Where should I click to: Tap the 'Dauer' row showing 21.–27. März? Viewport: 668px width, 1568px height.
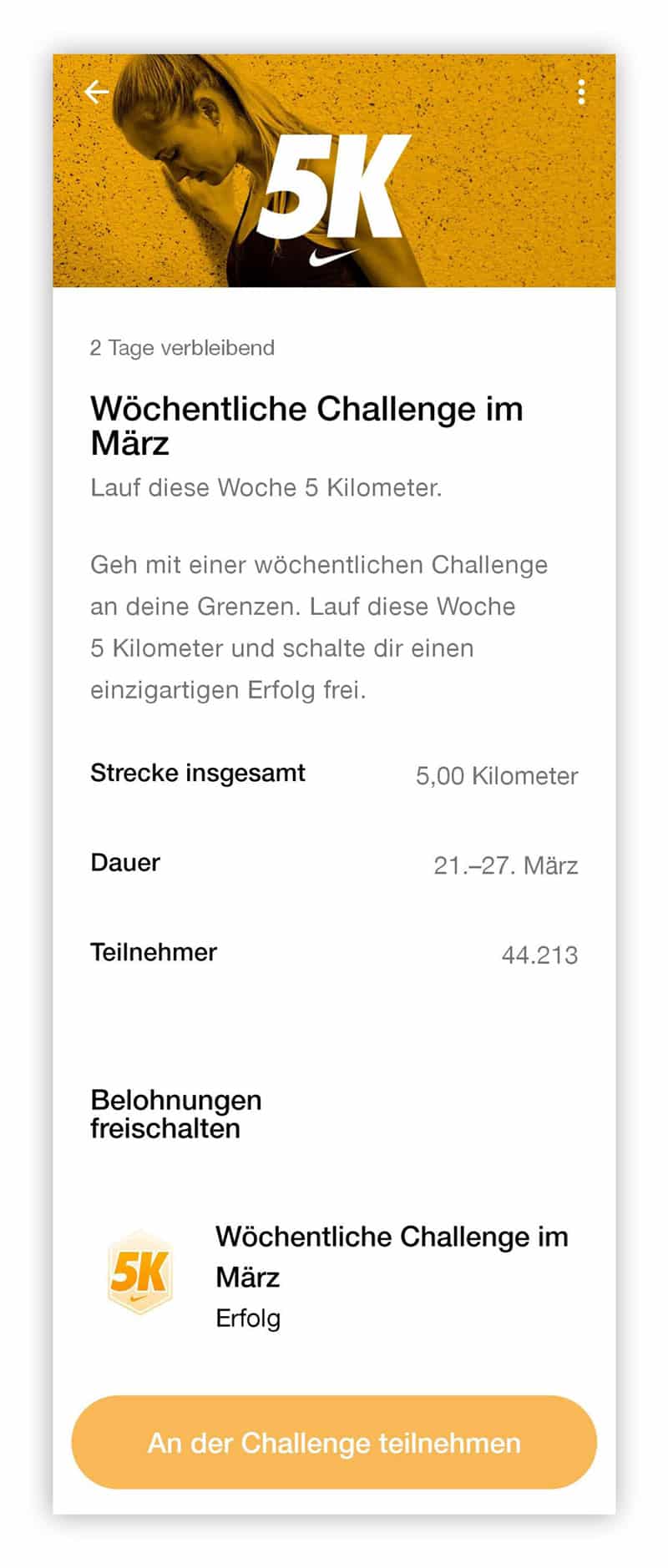(x=334, y=864)
